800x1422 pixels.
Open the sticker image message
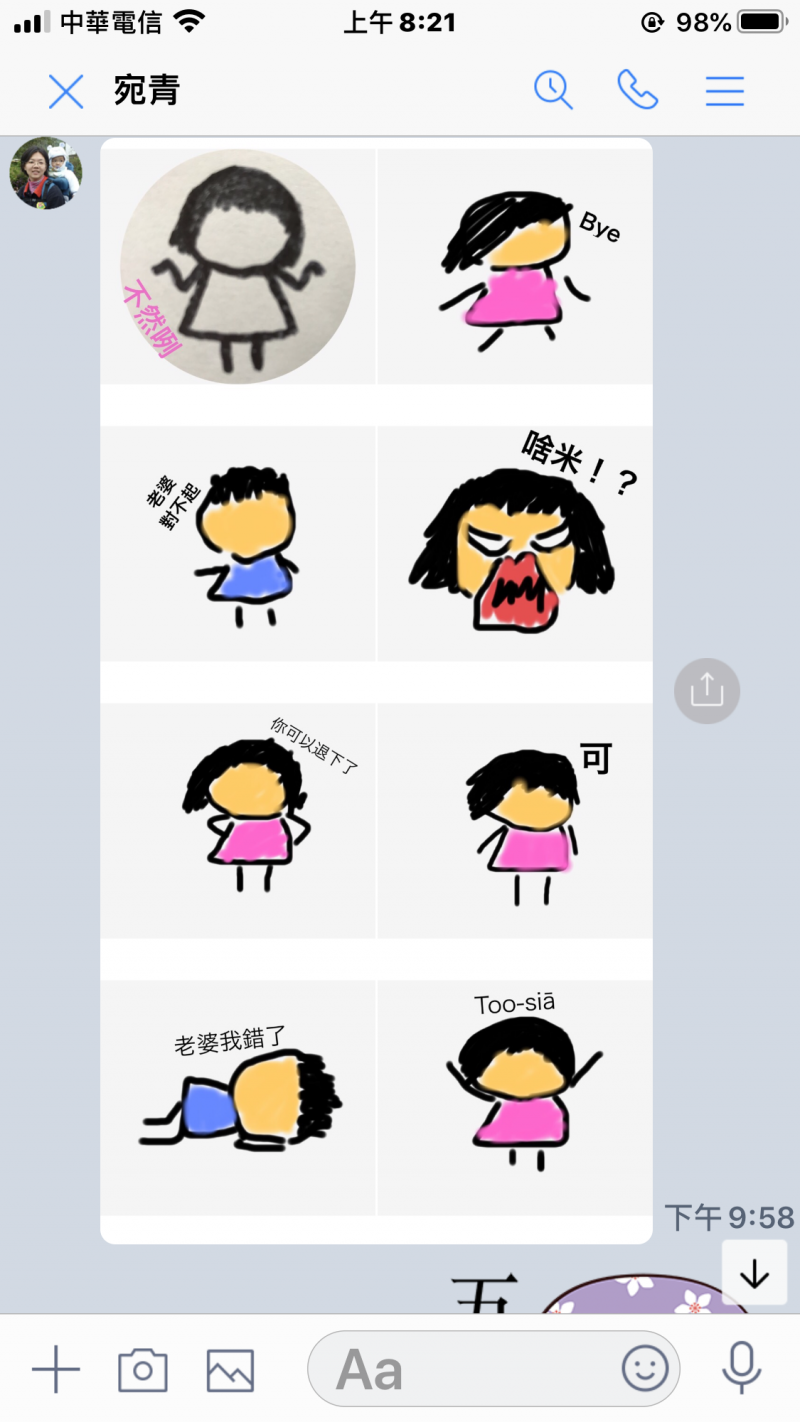(x=376, y=690)
